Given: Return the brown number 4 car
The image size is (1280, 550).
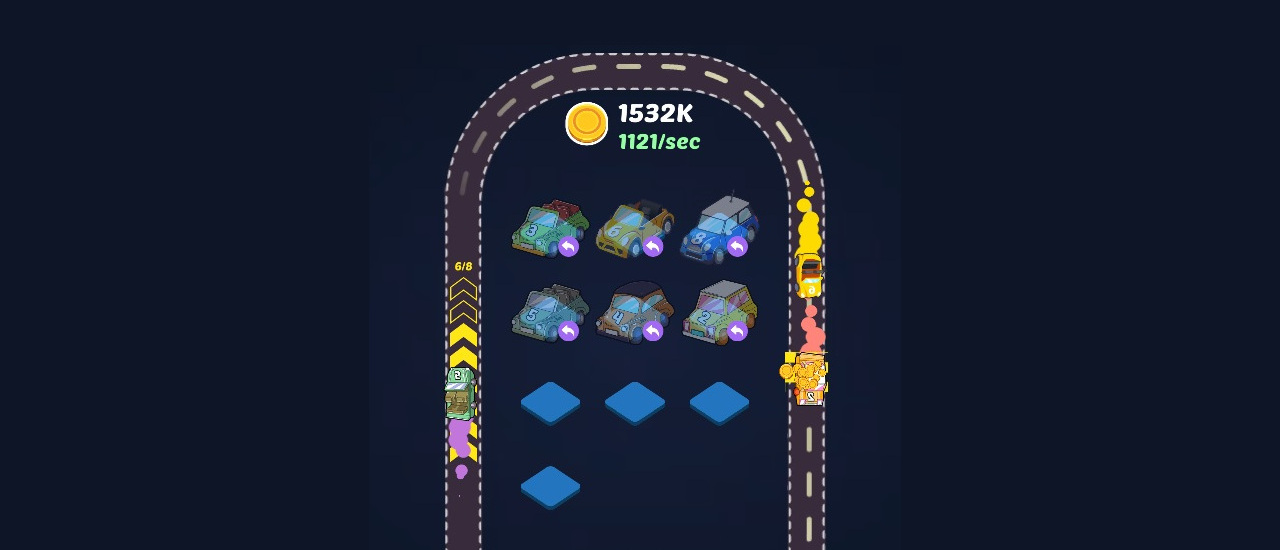Looking at the screenshot, I should [x=653, y=331].
